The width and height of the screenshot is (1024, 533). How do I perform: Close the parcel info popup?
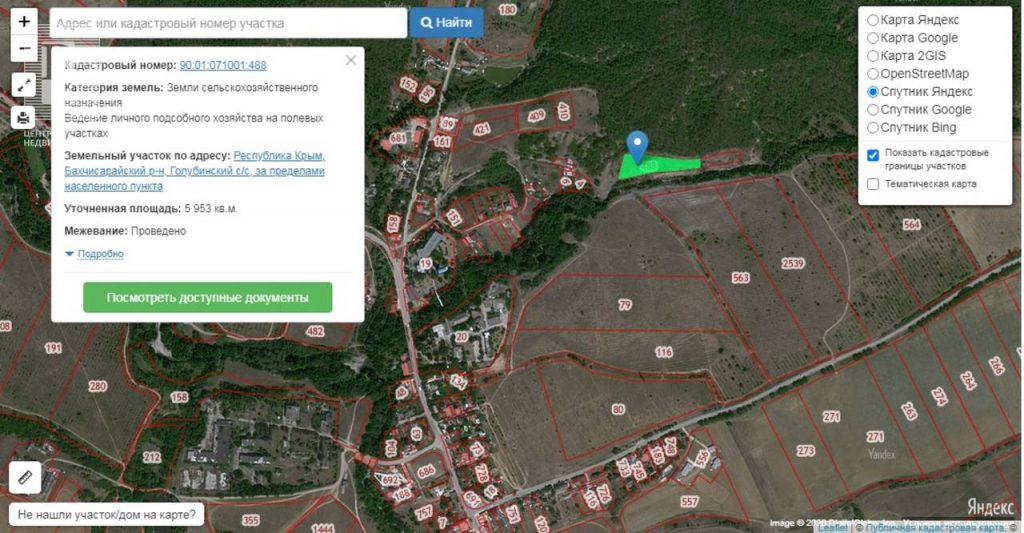click(x=350, y=60)
